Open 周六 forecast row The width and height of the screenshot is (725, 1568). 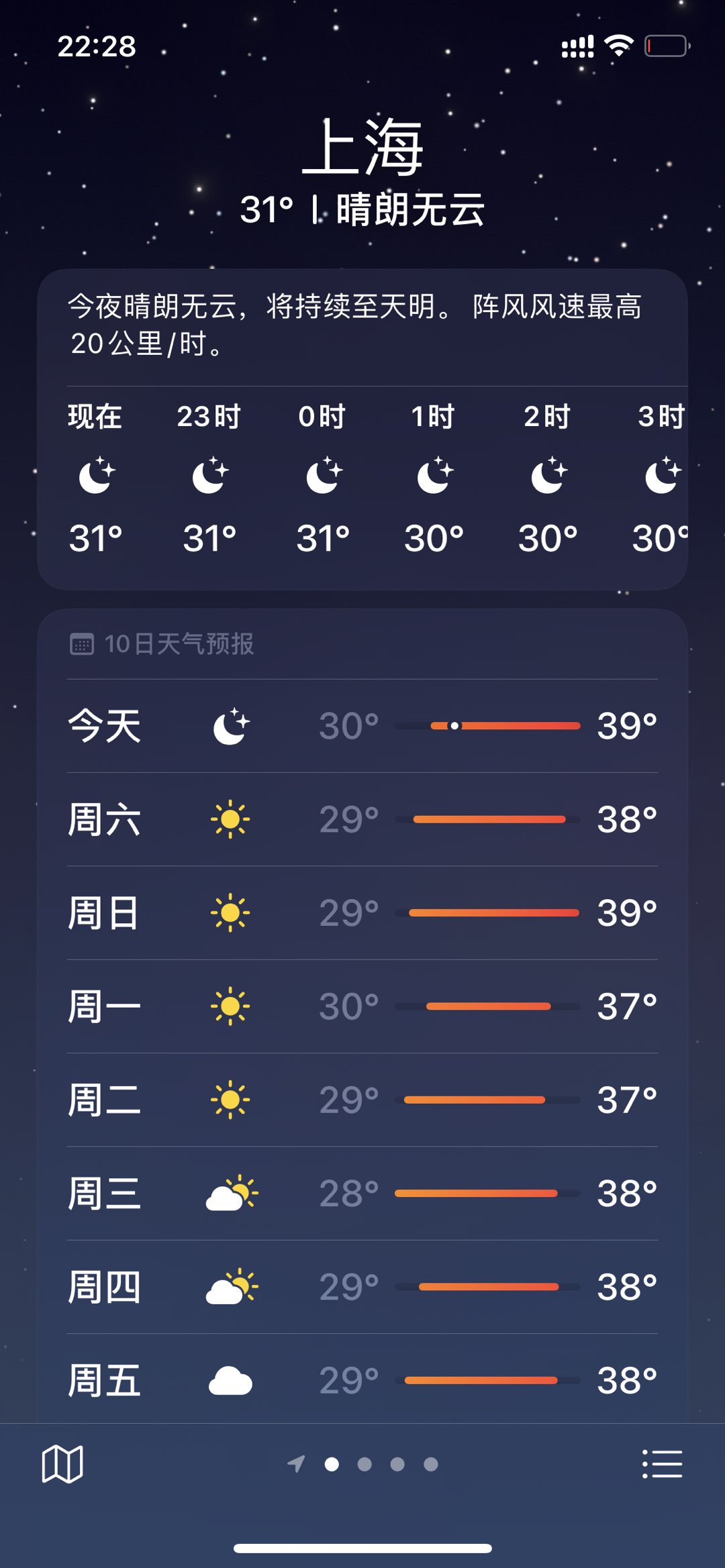362,819
